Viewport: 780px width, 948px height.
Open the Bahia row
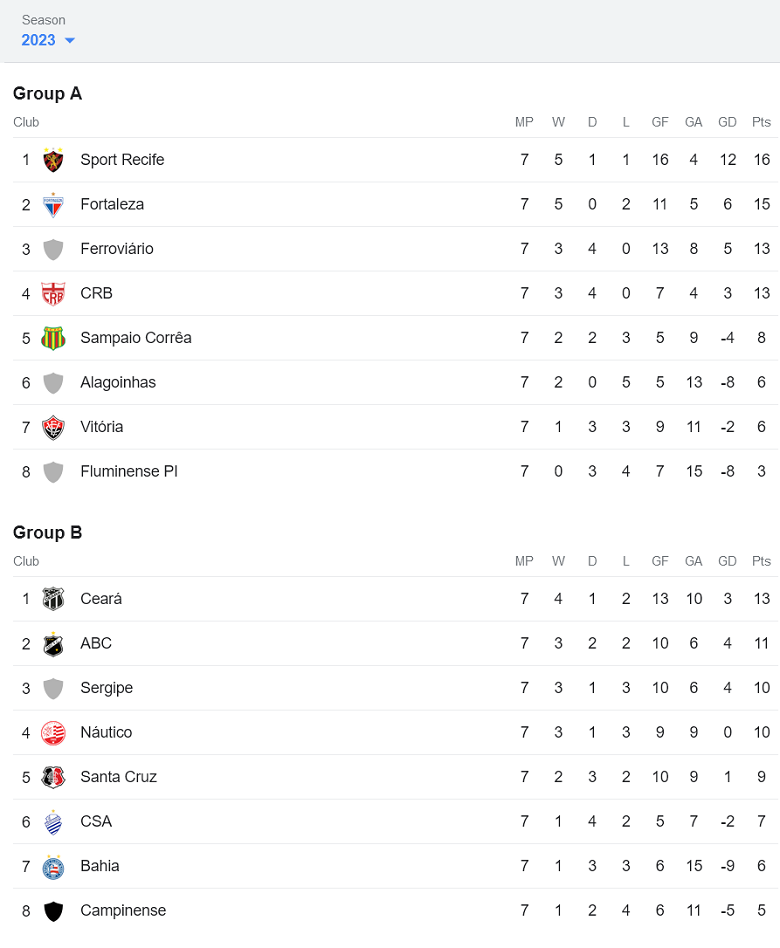click(100, 866)
